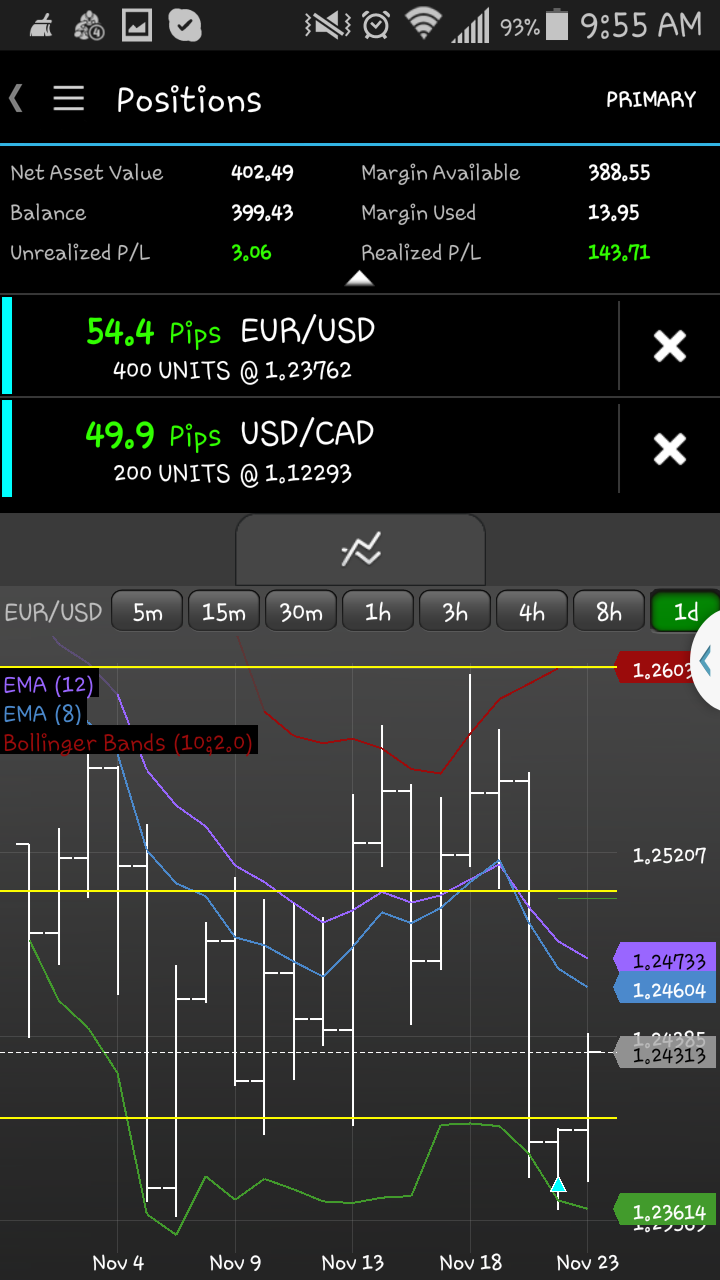Switch to the 4h timeframe
This screenshot has width=720, height=1280.
[532, 612]
